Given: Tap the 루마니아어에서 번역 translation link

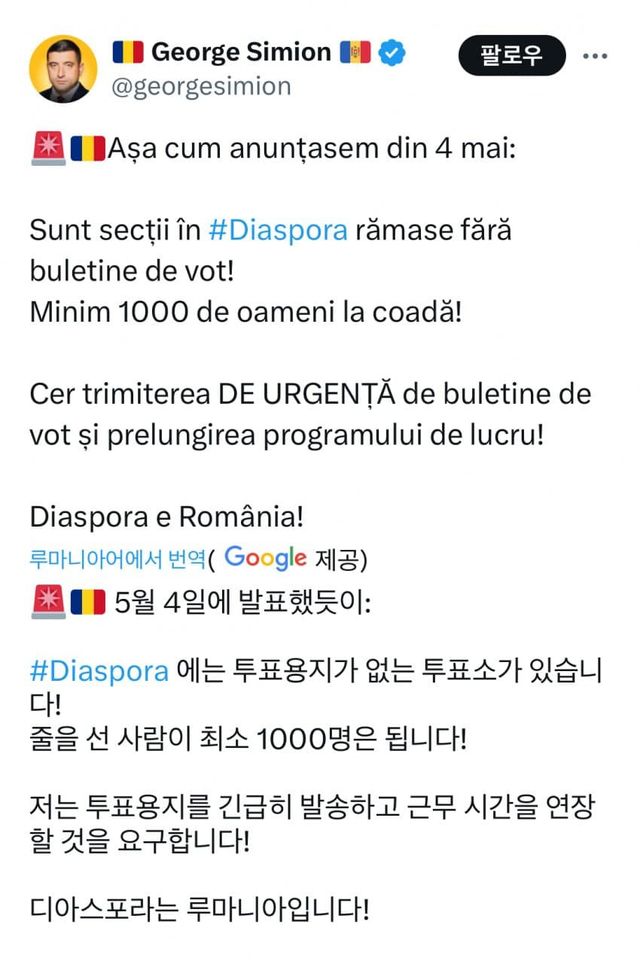Looking at the screenshot, I should (118, 558).
